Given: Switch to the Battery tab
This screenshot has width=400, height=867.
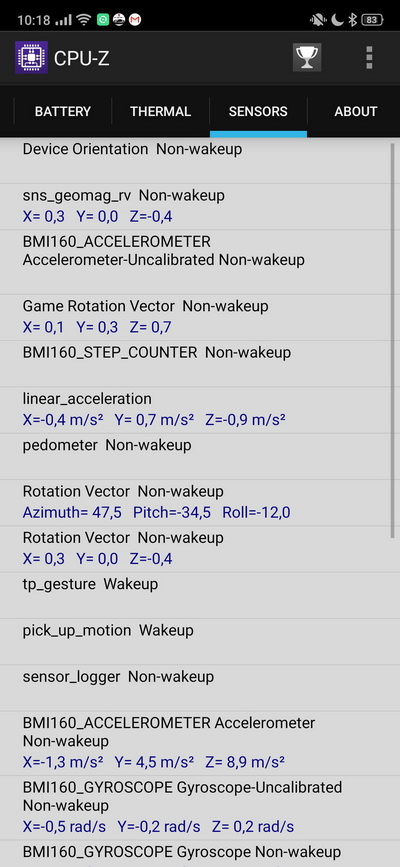Looking at the screenshot, I should pyautogui.click(x=63, y=111).
